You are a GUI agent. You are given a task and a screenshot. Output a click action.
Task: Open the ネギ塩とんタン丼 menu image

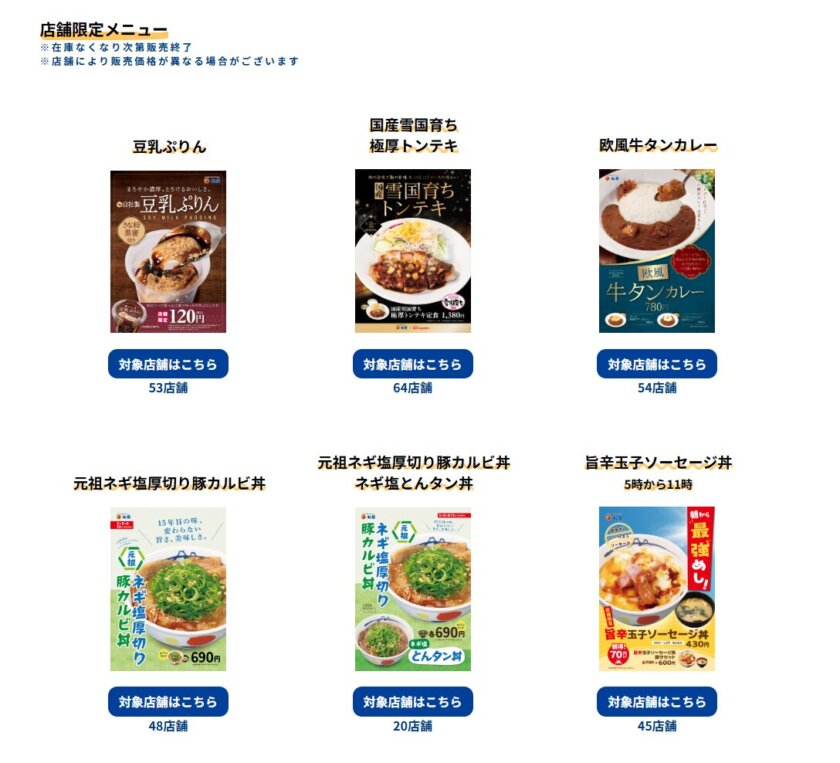coord(412,588)
